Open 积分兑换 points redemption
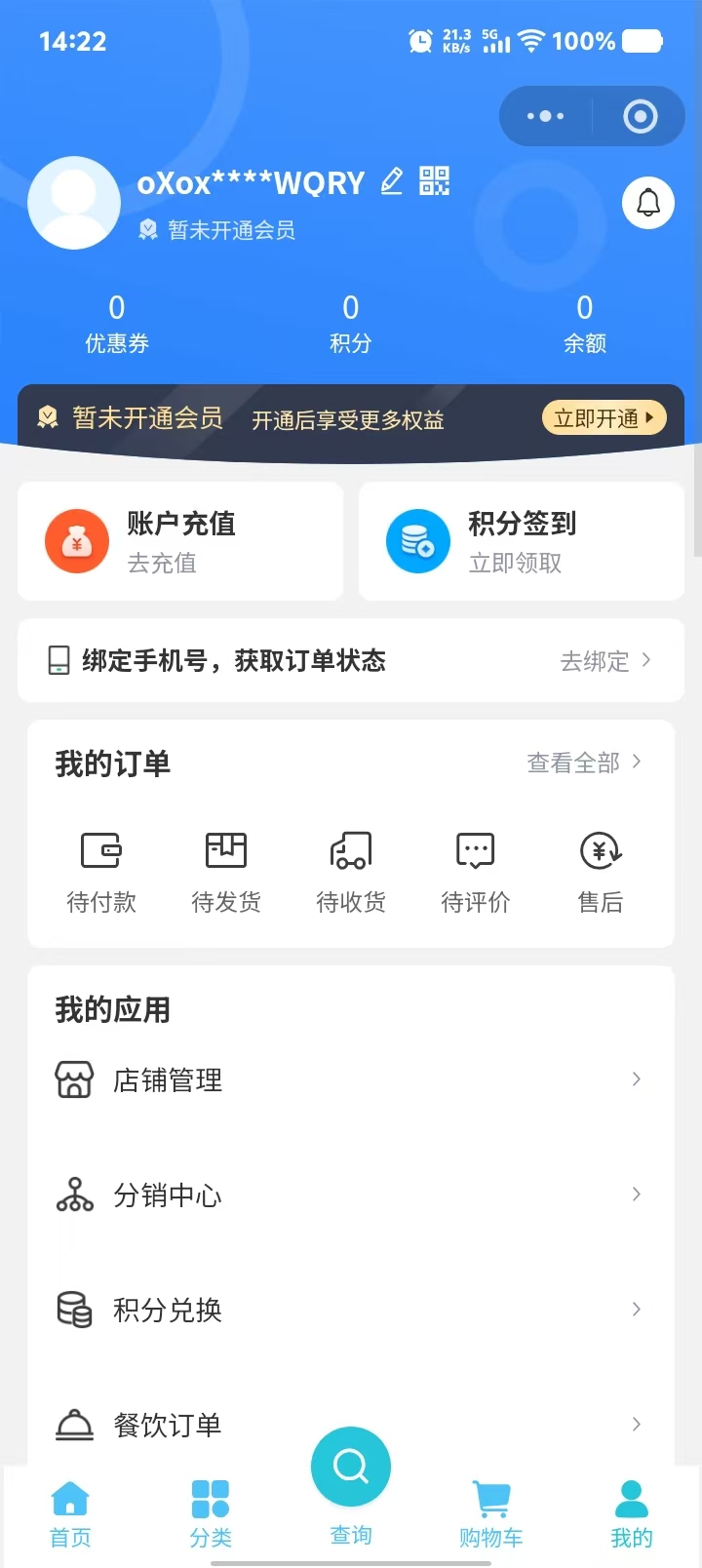702x1568 pixels. pos(351,1310)
